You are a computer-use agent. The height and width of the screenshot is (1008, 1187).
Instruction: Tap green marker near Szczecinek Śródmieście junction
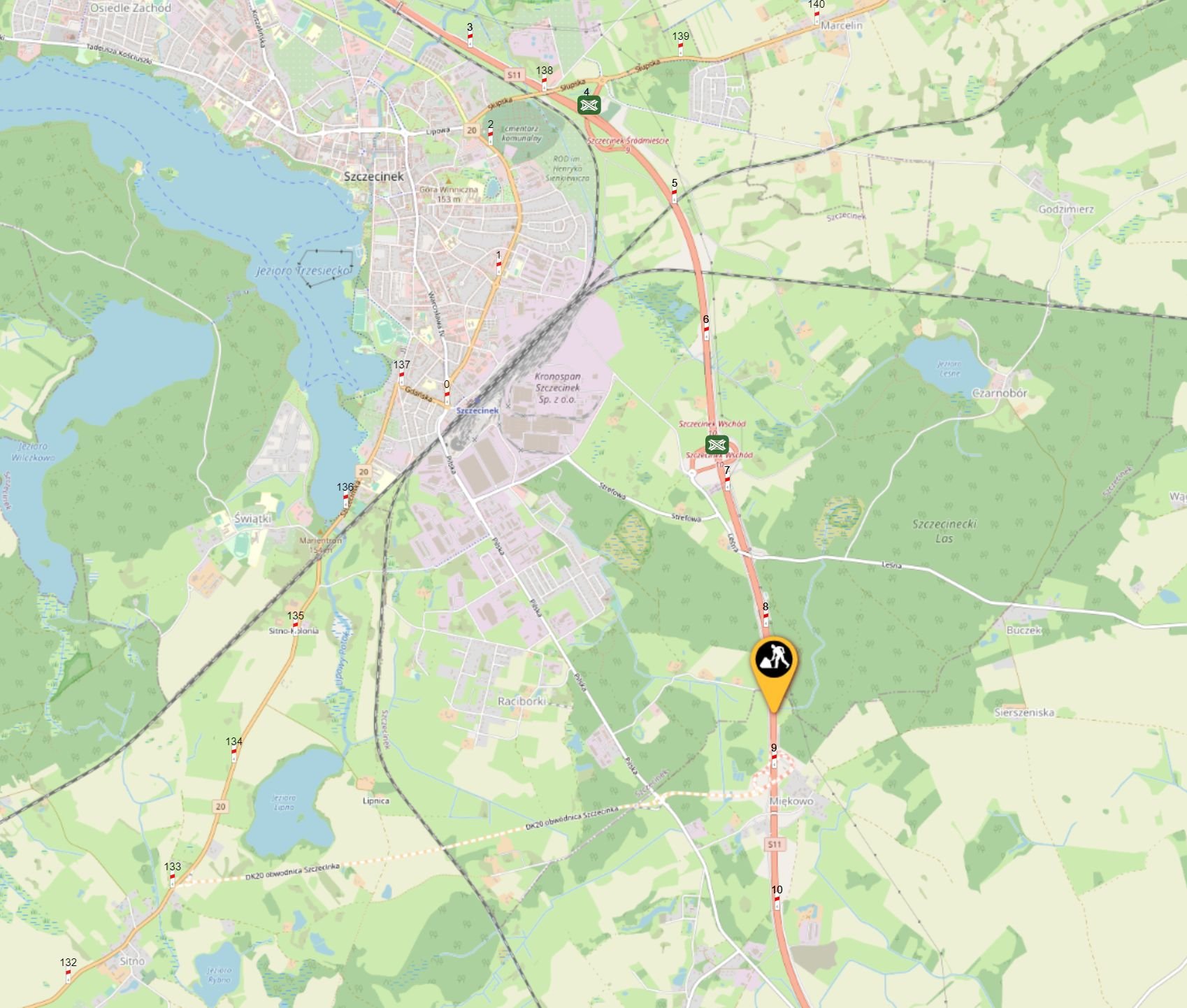pyautogui.click(x=589, y=106)
